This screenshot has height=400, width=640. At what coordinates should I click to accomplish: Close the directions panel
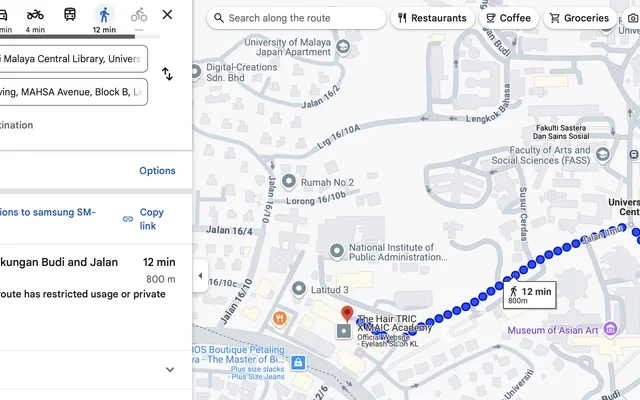coord(167,15)
